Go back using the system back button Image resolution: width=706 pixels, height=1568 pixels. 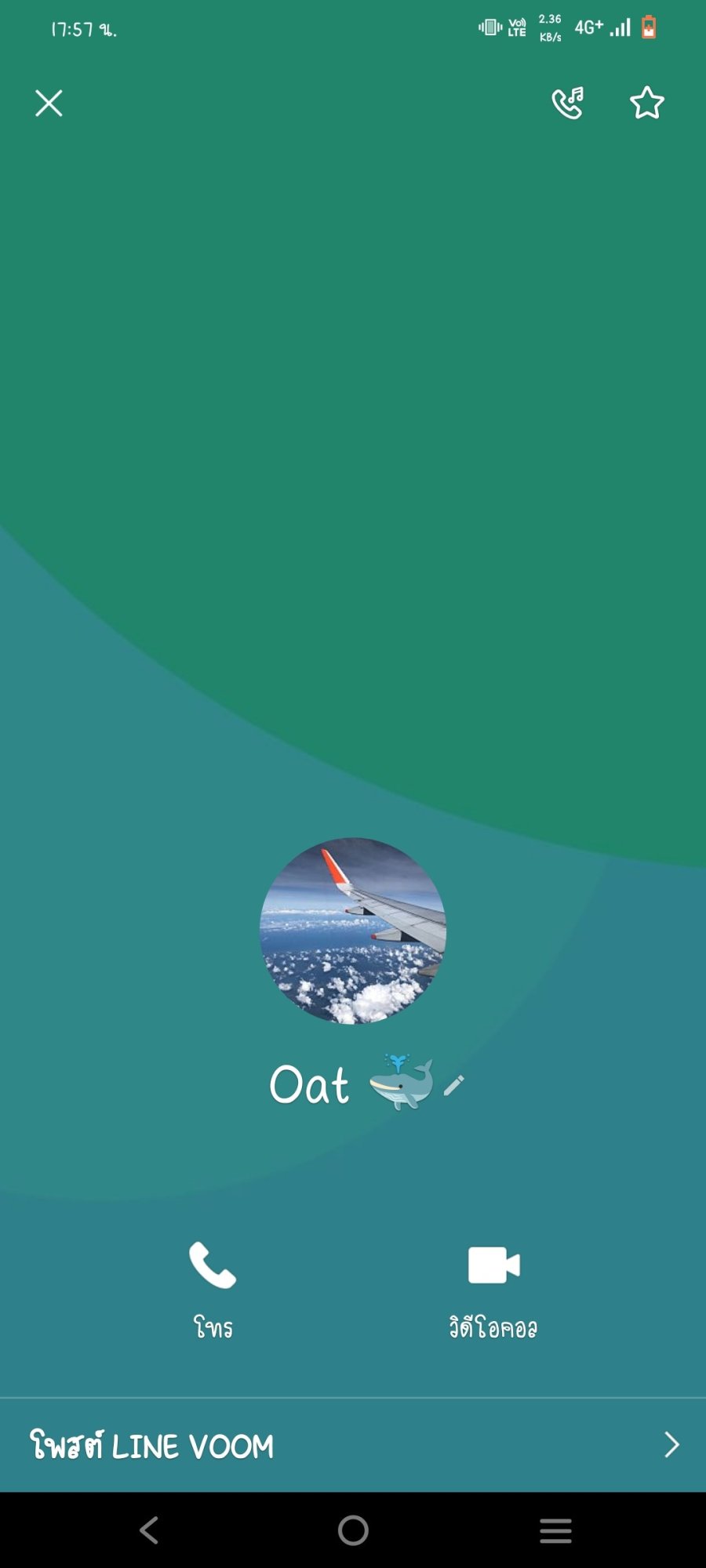pos(149,1530)
